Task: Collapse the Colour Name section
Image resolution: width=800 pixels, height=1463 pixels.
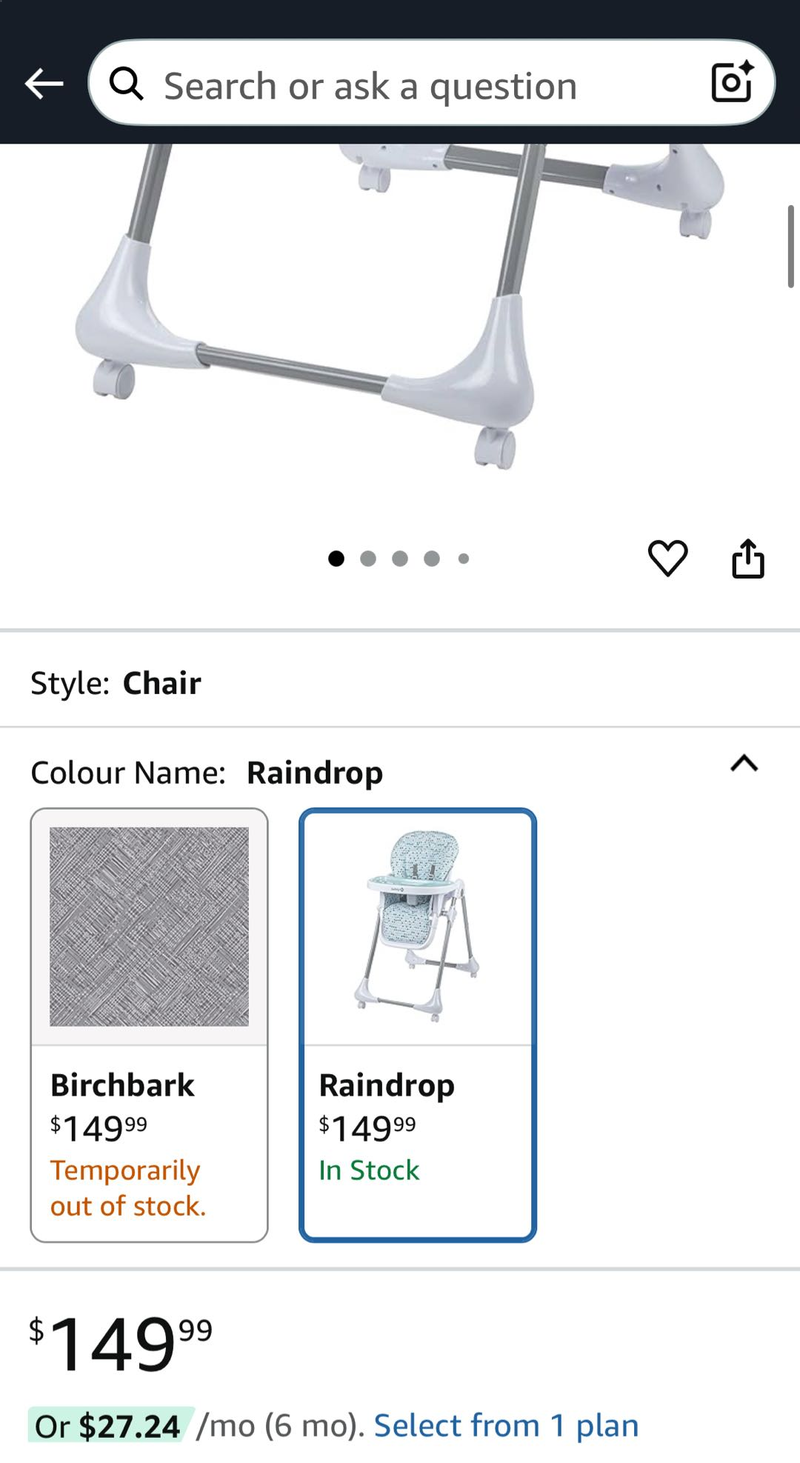Action: (x=744, y=764)
